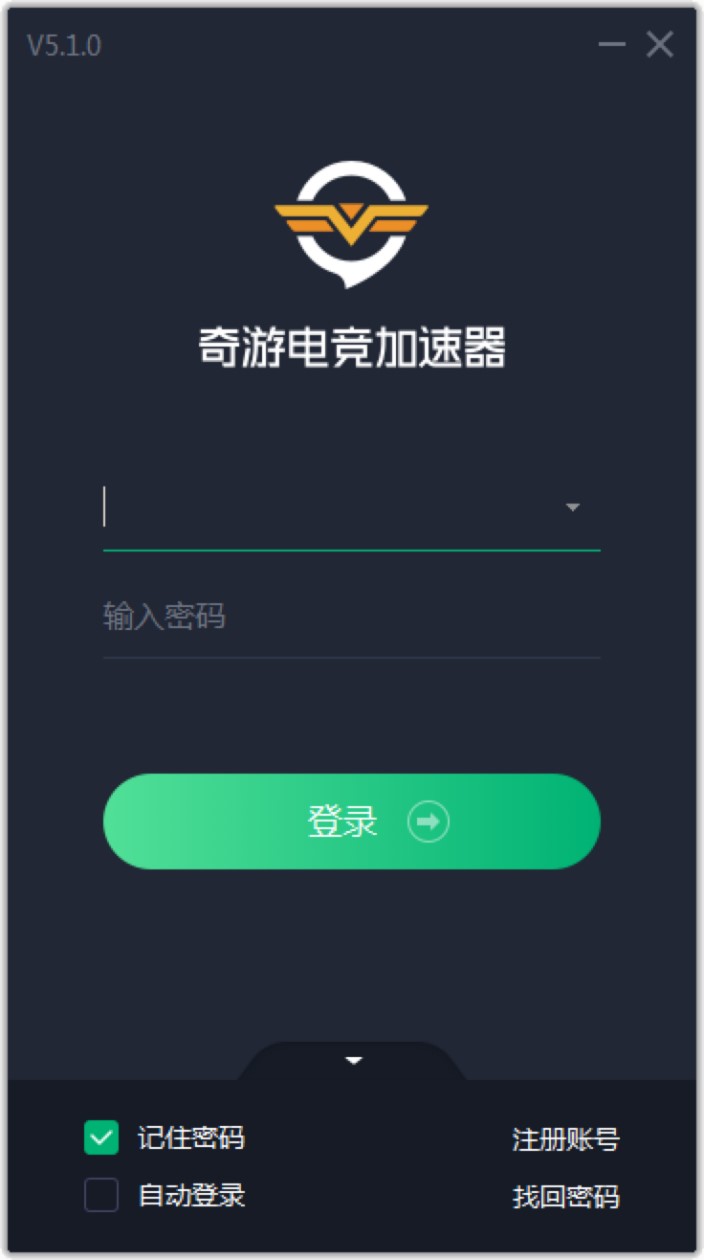Uncheck the 记住密码 checkbox
Viewport: 704px width, 1260px height.
pyautogui.click(x=101, y=1138)
